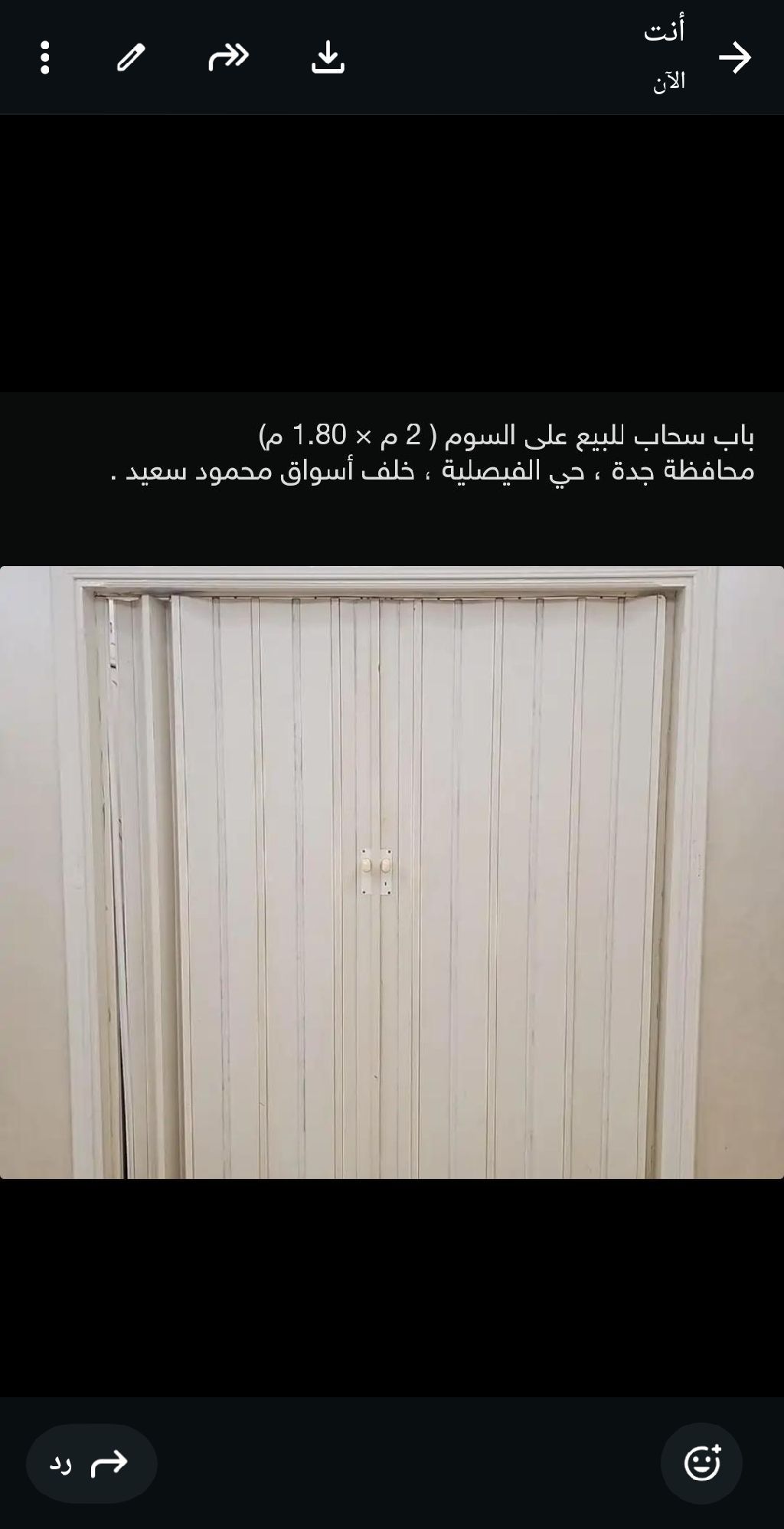Forward this status
The image size is (784, 1529).
pos(228,57)
